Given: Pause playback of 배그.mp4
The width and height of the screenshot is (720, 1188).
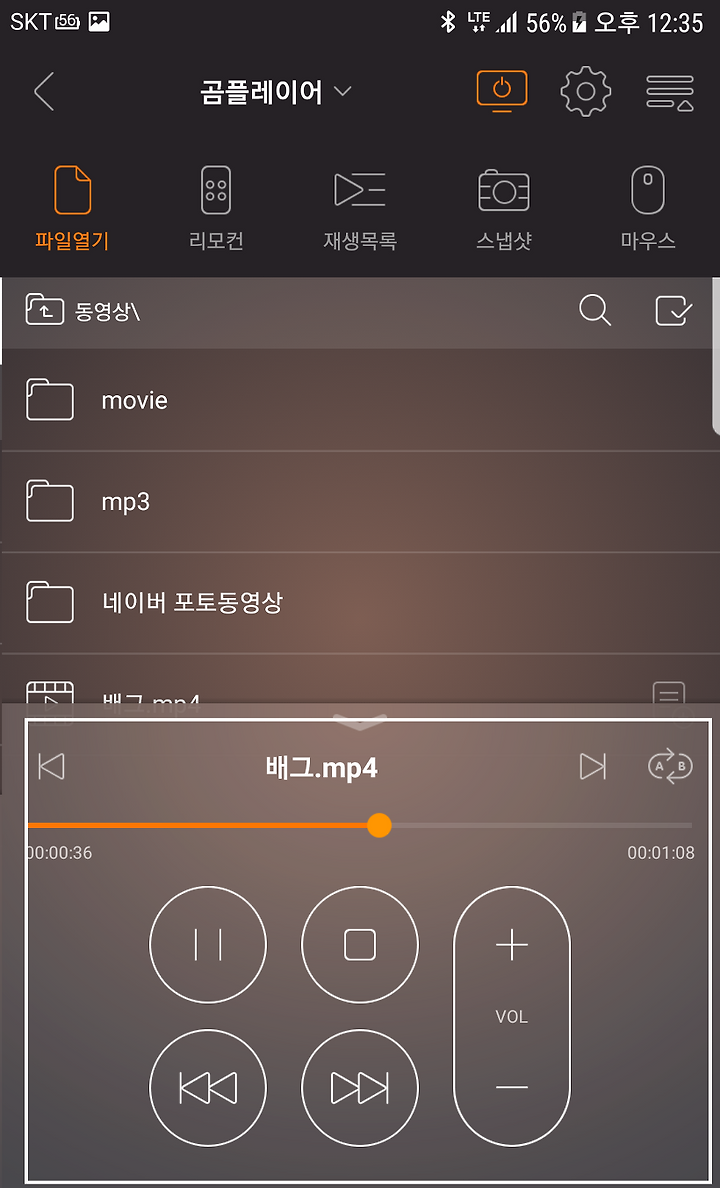Looking at the screenshot, I should pos(208,945).
